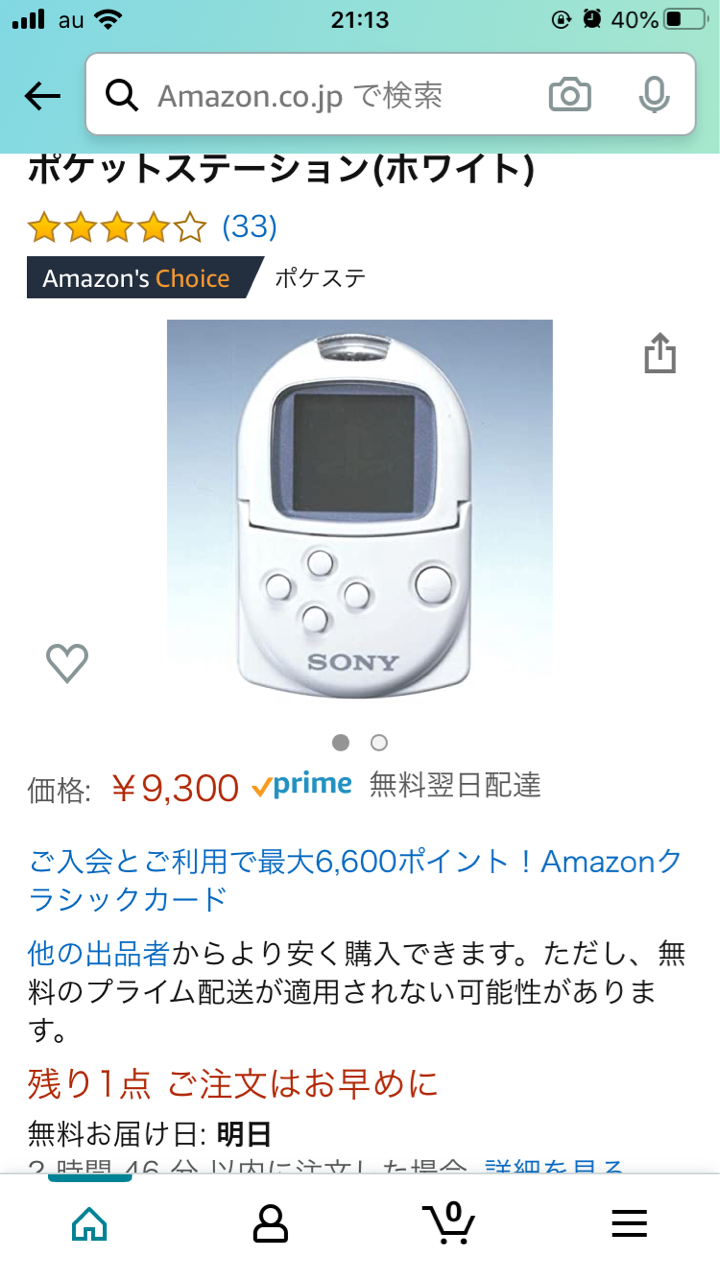720x1280 pixels.
Task: Open the hamburger menu tab
Action: (x=630, y=1223)
